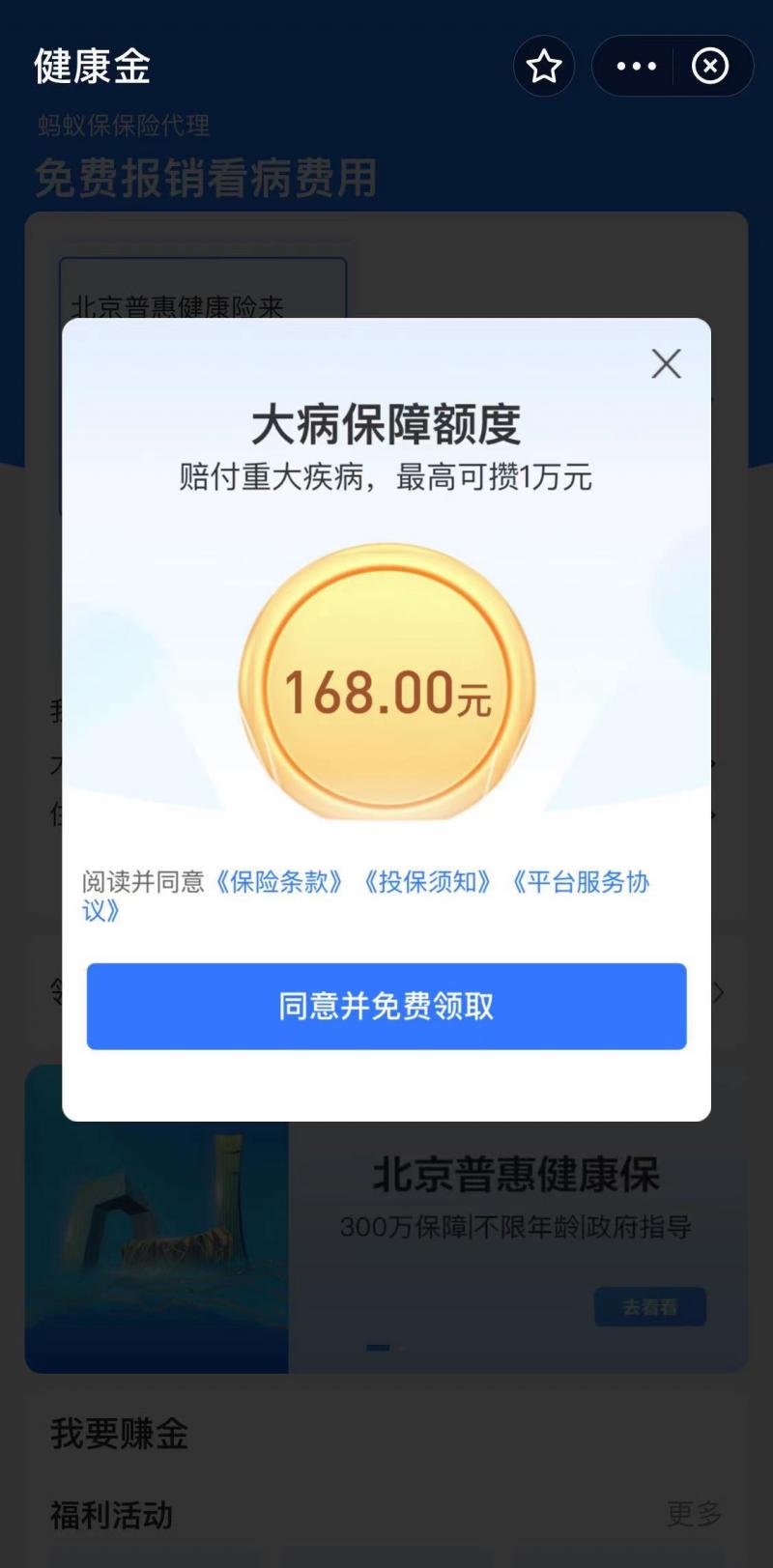Favorite the mini program with the star icon

544,67
